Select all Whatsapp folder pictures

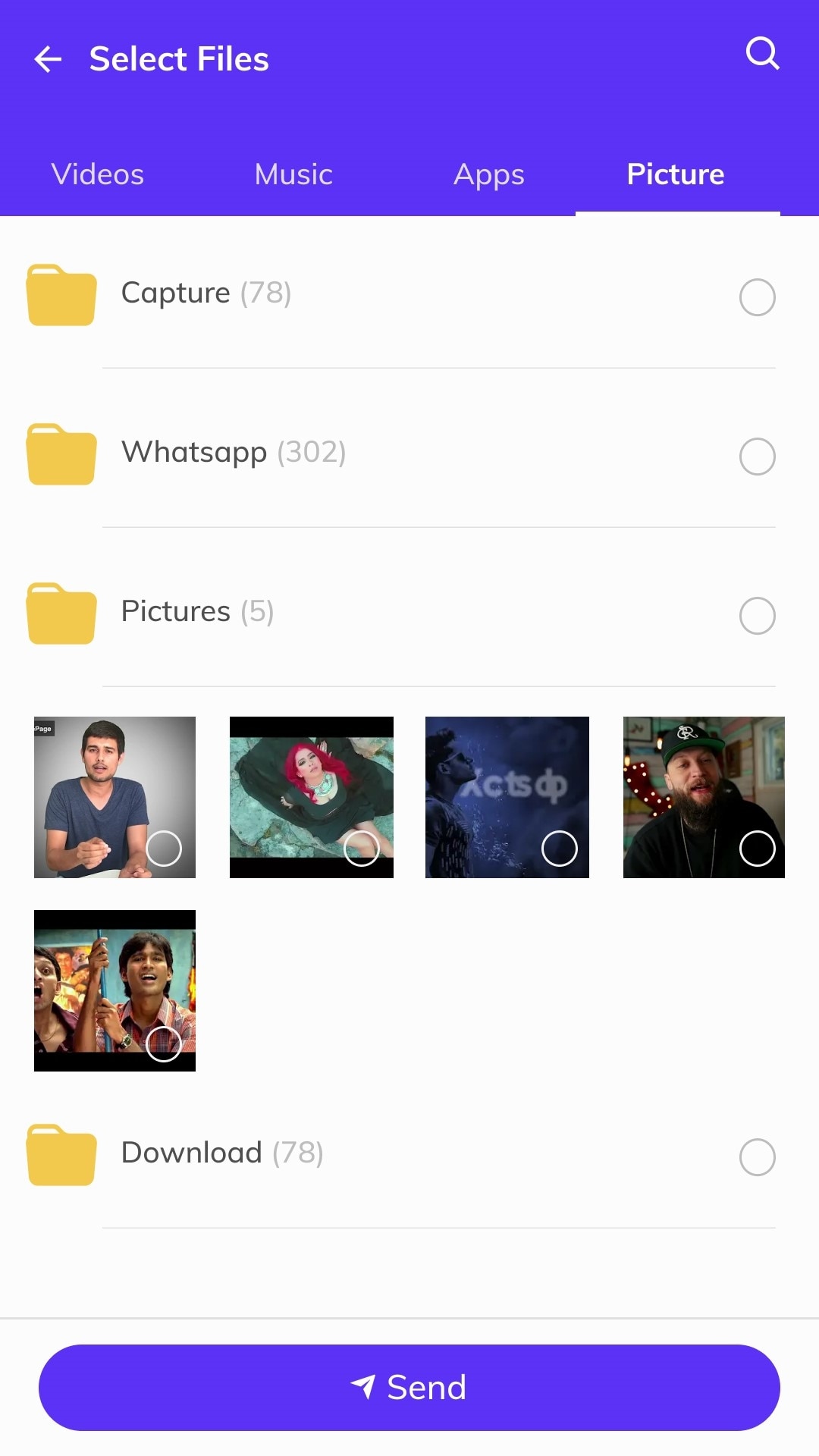coord(757,457)
